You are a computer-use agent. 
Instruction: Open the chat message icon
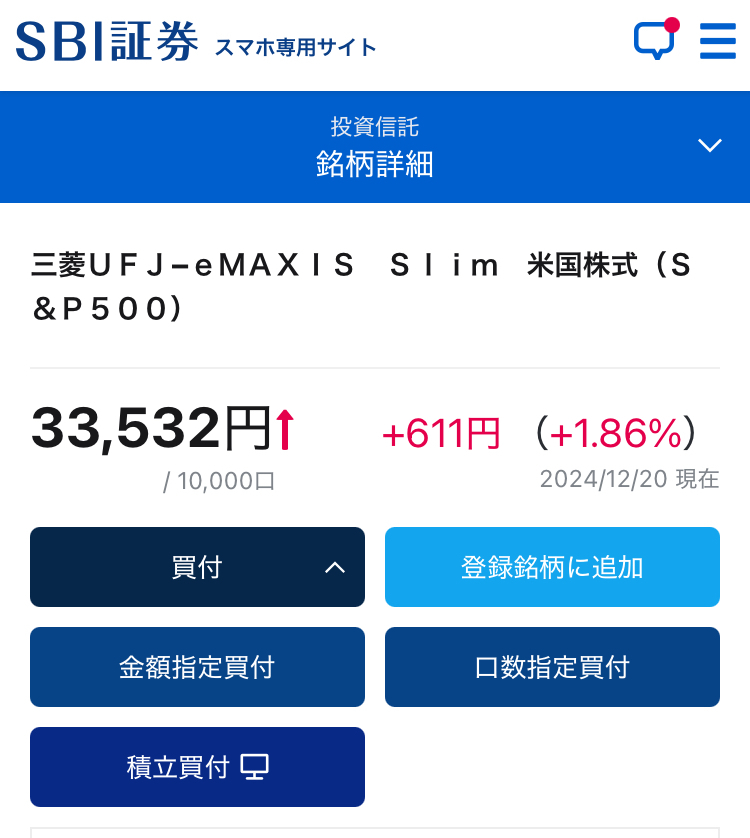tap(655, 40)
